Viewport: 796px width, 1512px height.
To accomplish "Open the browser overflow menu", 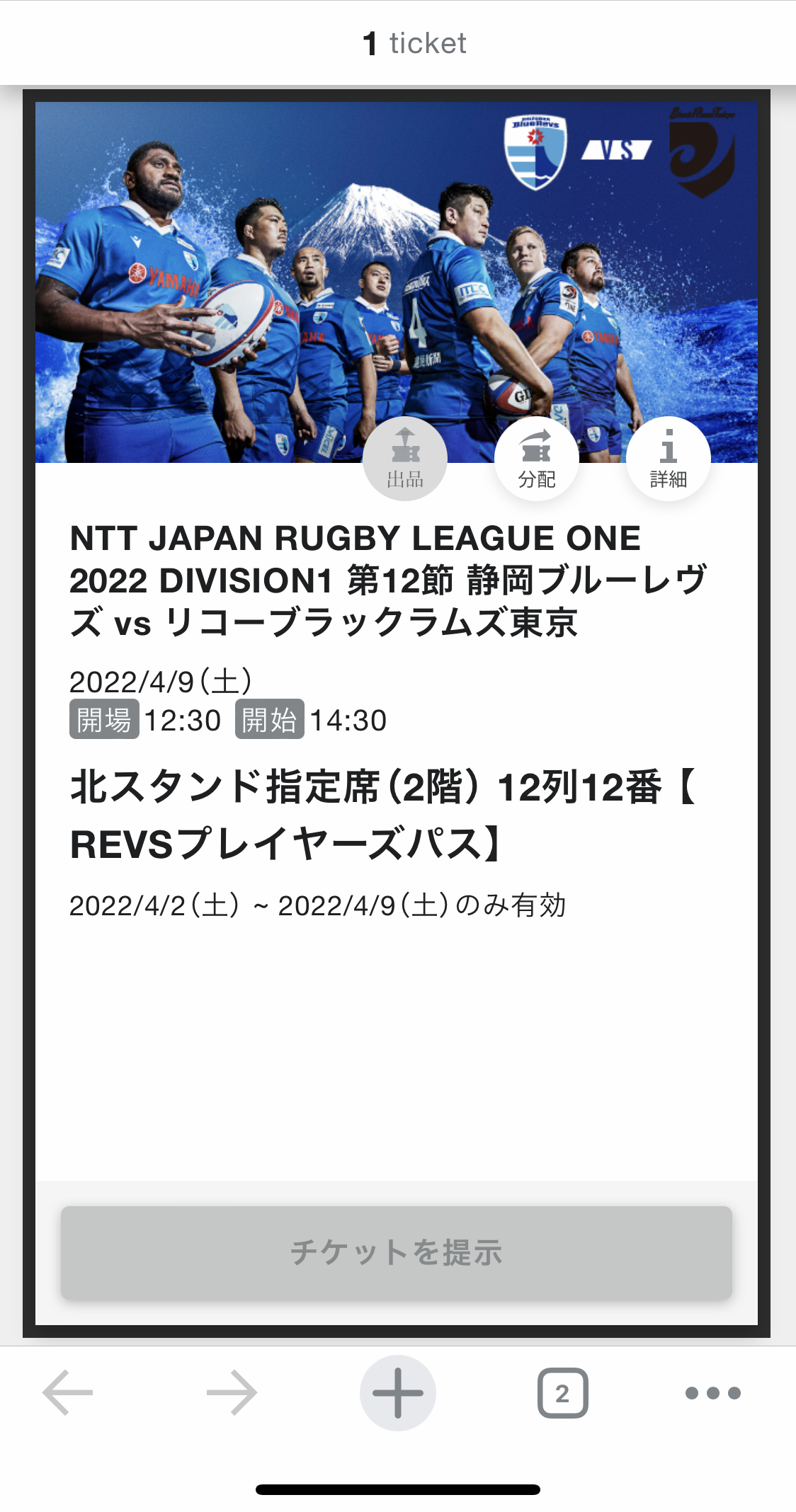I will click(712, 1392).
